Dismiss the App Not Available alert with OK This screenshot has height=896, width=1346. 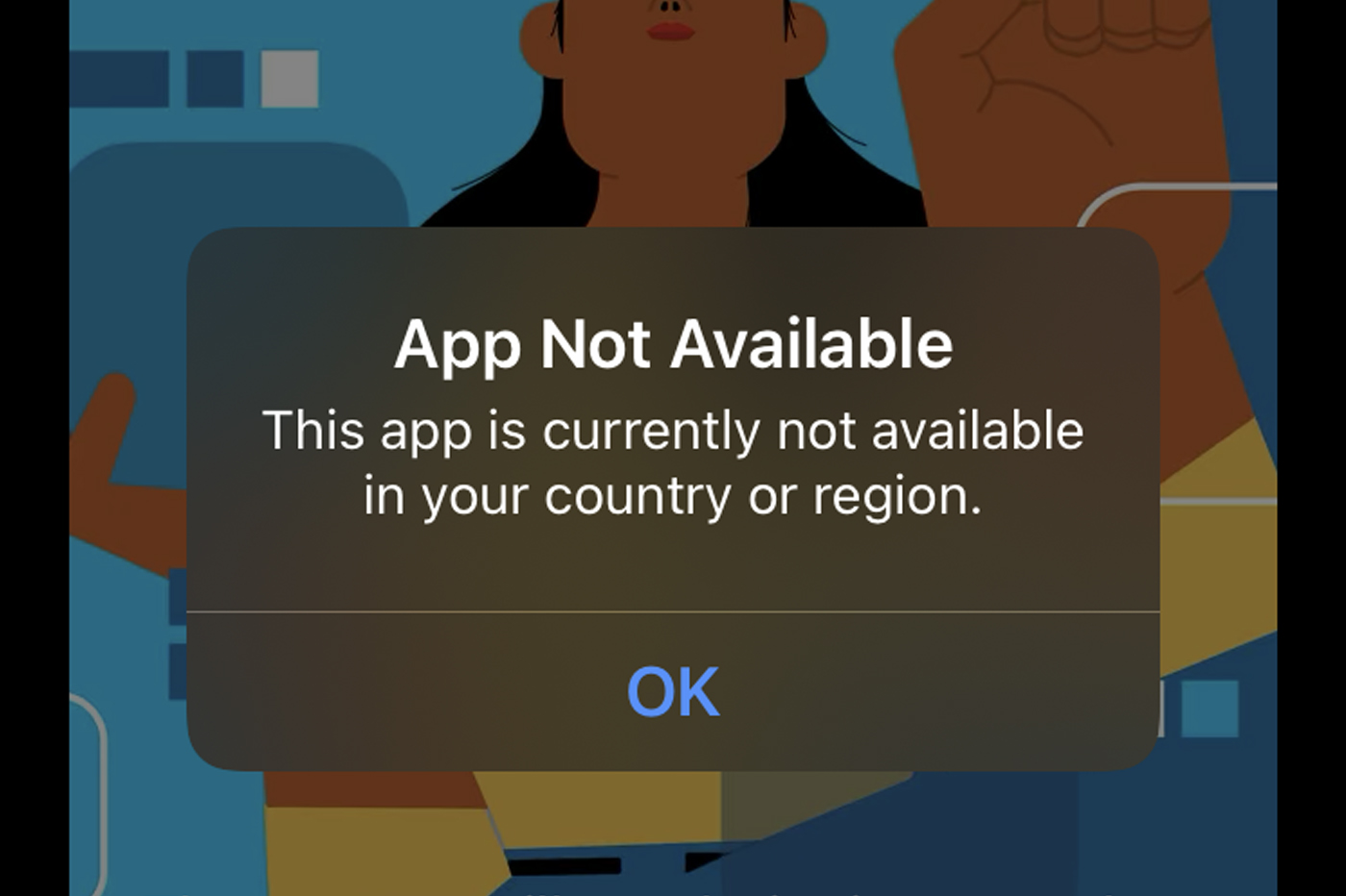[x=673, y=691]
